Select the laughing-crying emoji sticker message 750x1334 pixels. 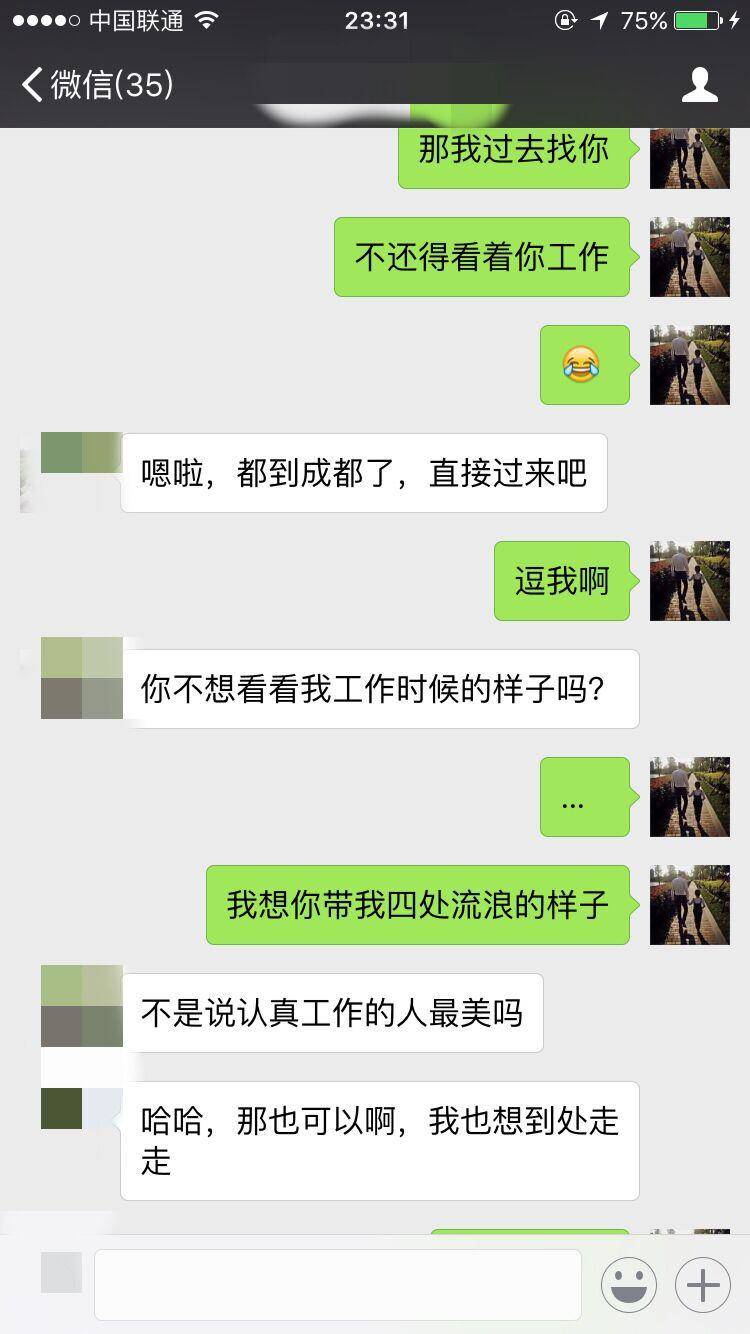[585, 365]
